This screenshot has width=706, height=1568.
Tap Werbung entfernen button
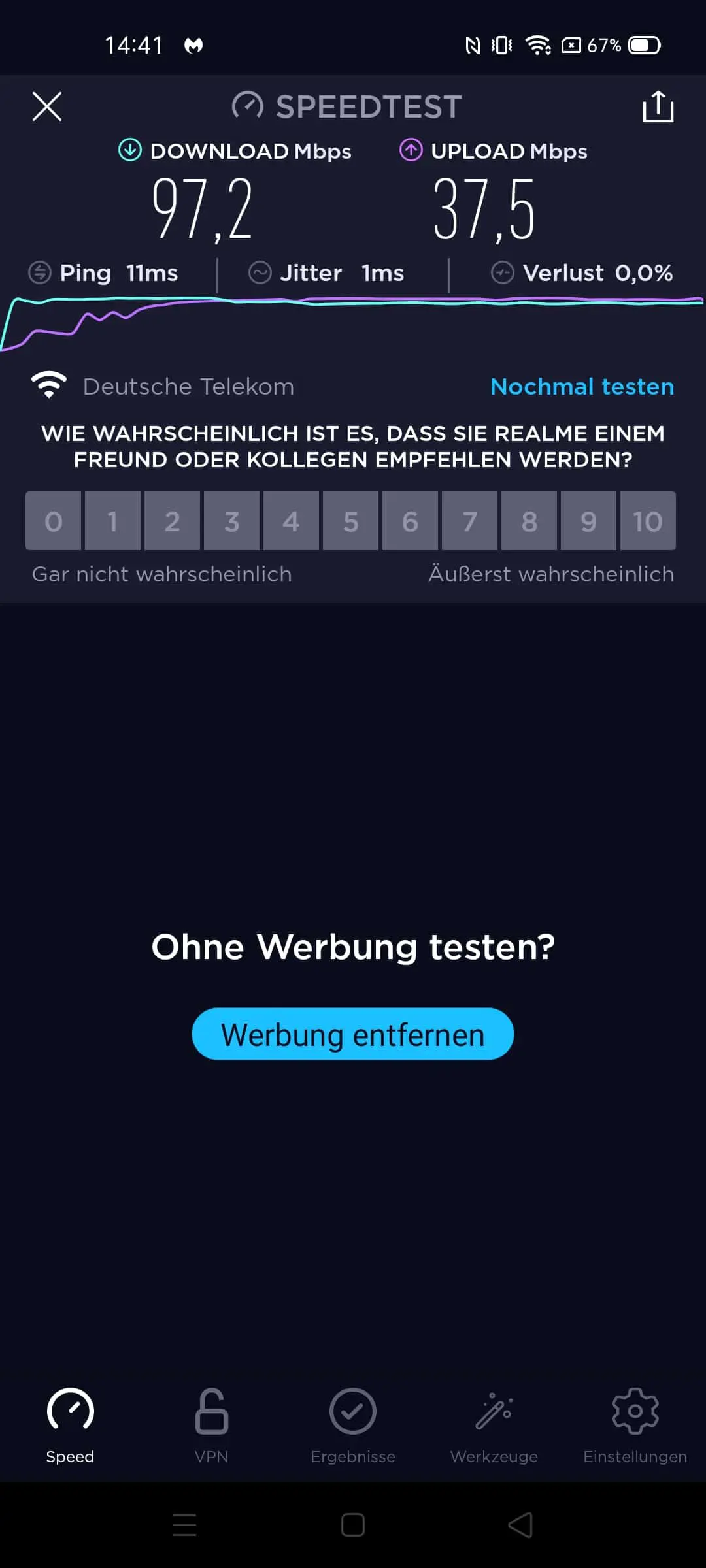click(x=353, y=1034)
